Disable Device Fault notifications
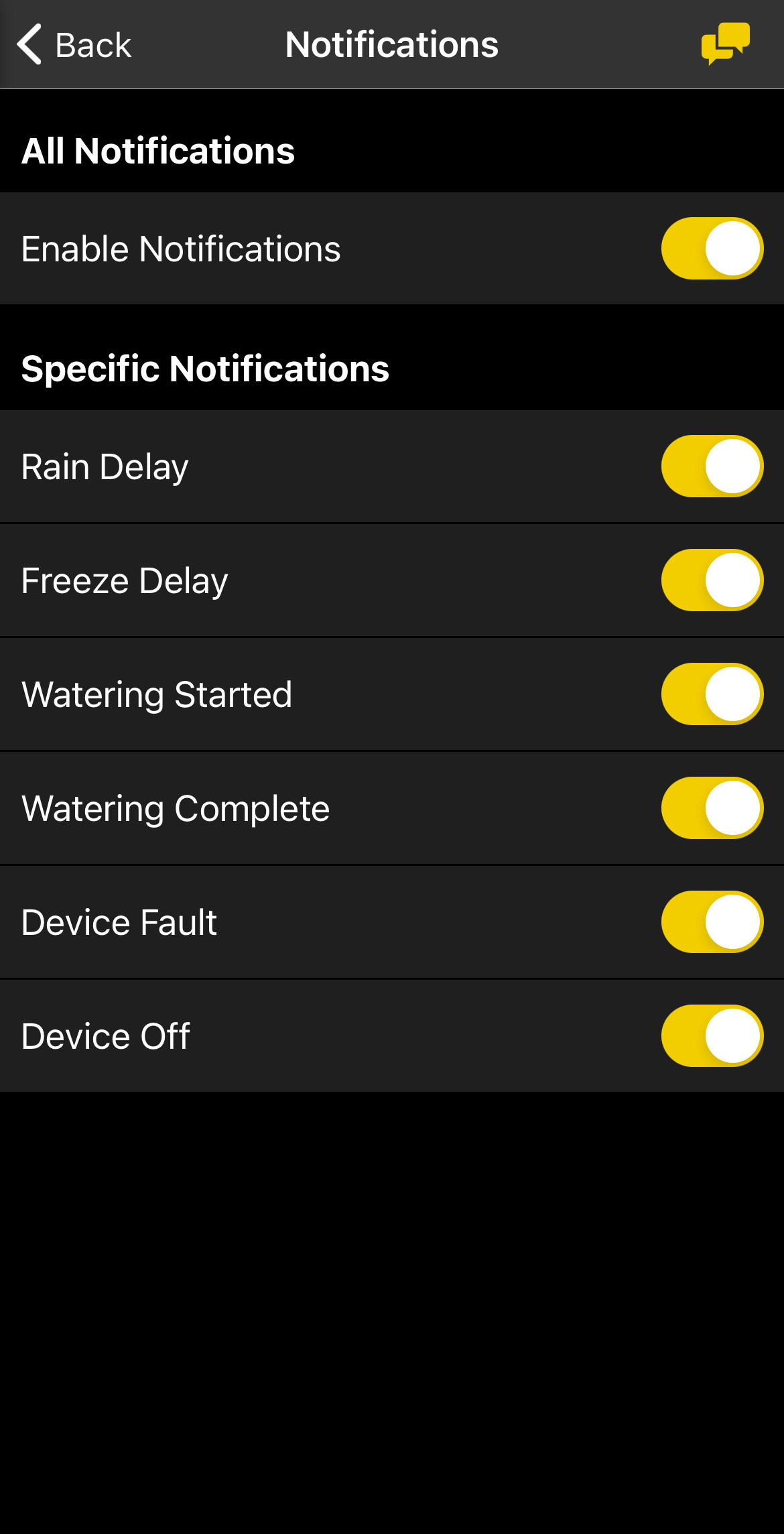This screenshot has height=1534, width=784. point(712,922)
